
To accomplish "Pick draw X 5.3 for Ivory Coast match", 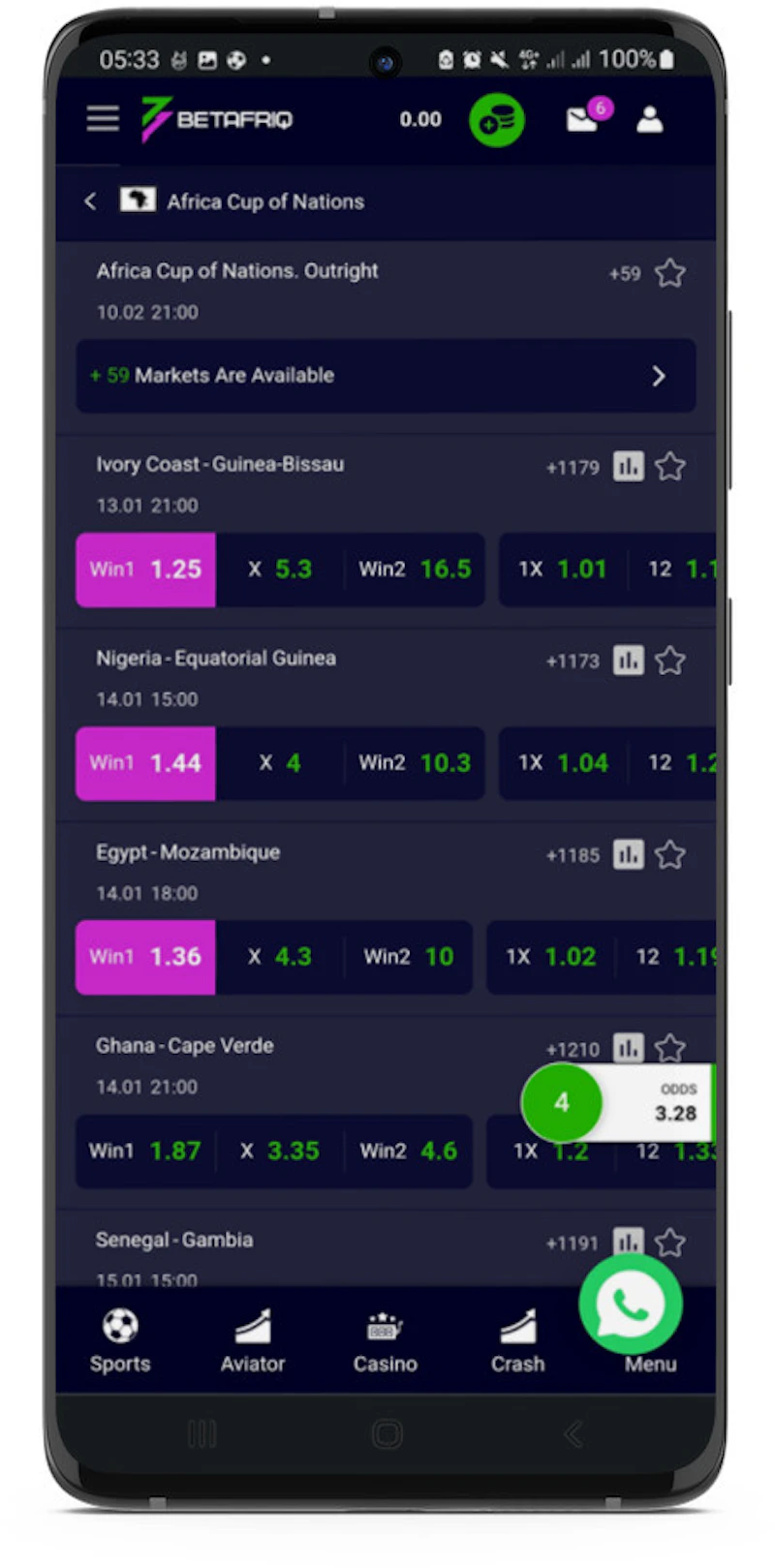I will [x=279, y=569].
